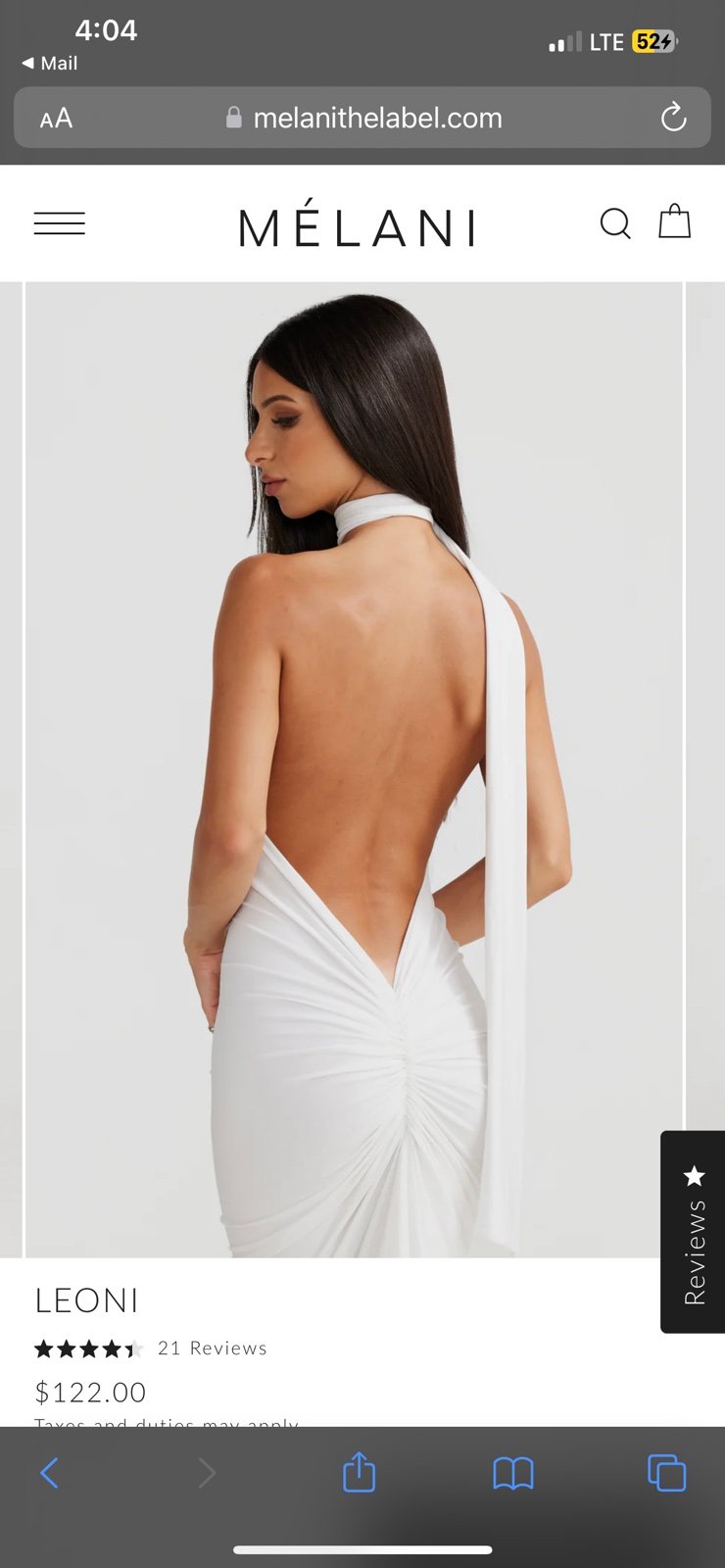
Task: Return to the Mail app
Action: pos(50,63)
